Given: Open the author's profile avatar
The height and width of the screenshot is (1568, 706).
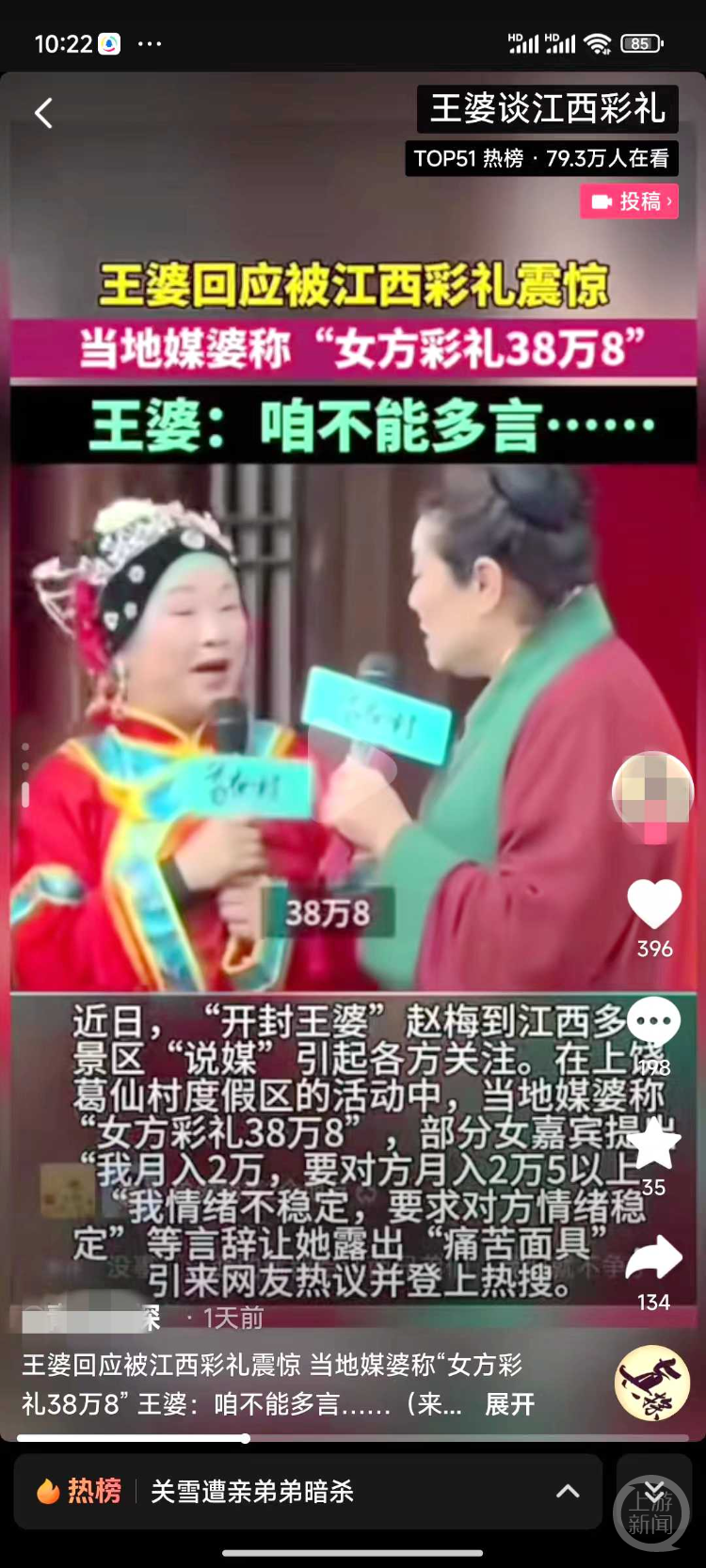Looking at the screenshot, I should click(x=652, y=792).
